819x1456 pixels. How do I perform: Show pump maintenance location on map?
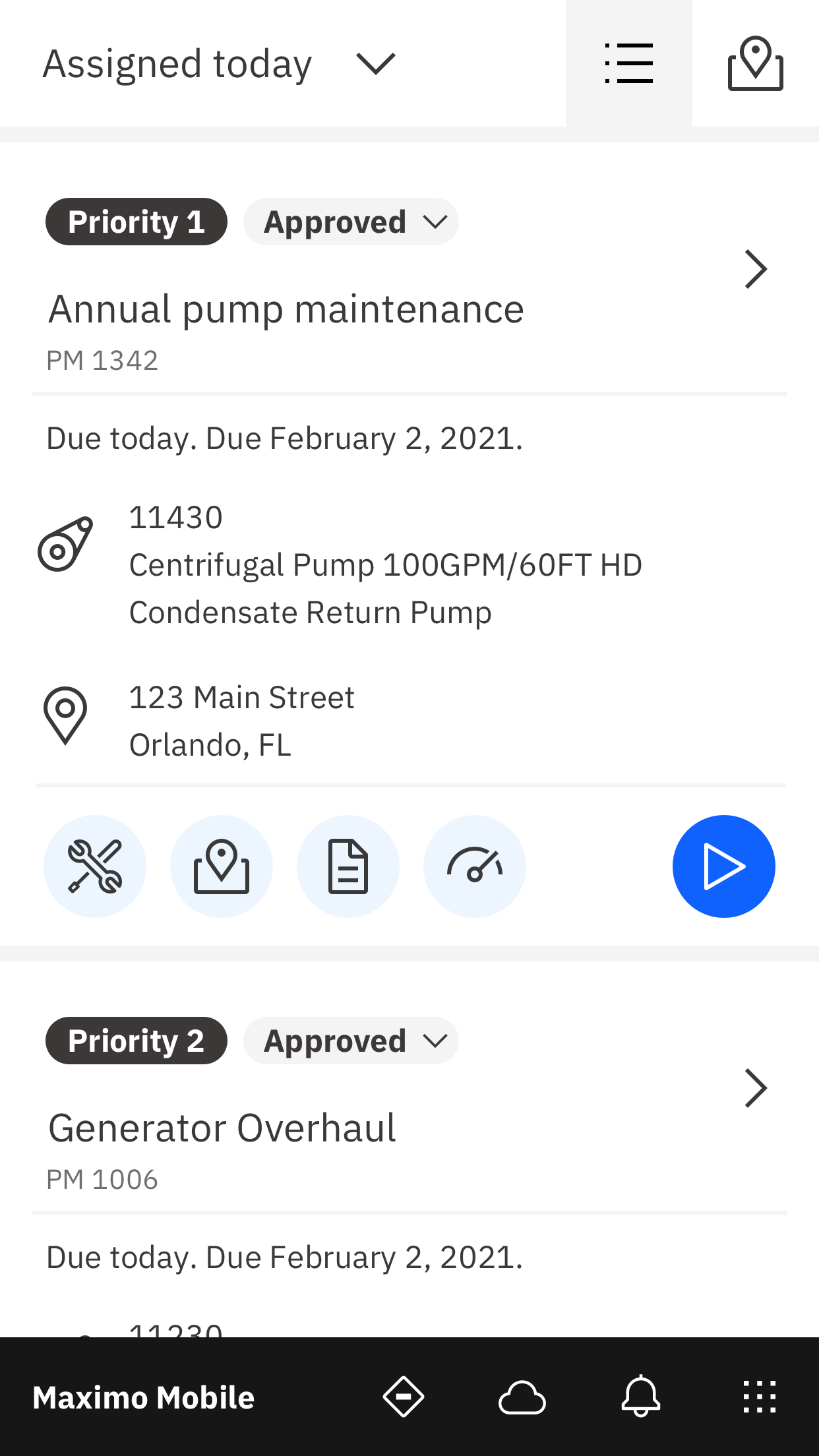(222, 866)
